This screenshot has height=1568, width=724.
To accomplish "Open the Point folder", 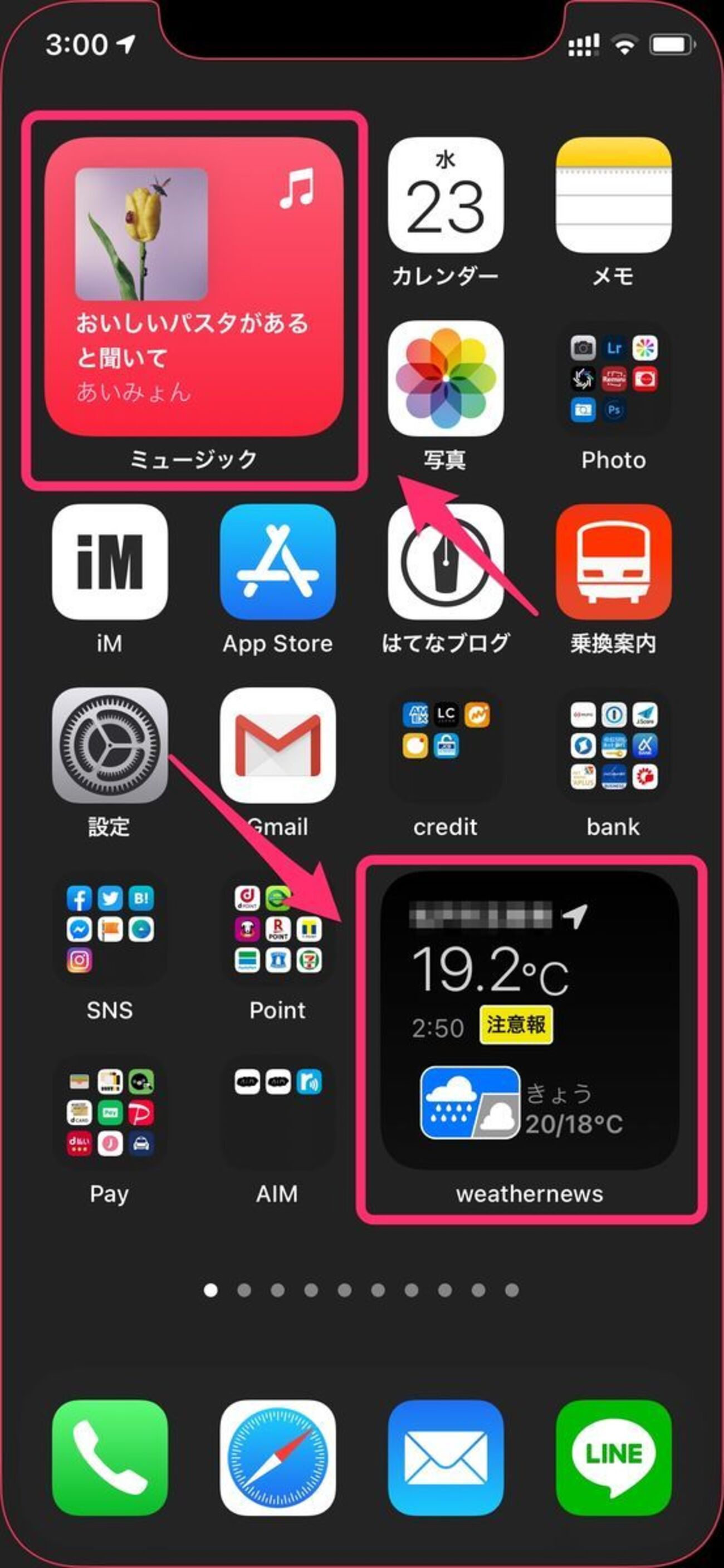I will 278,929.
